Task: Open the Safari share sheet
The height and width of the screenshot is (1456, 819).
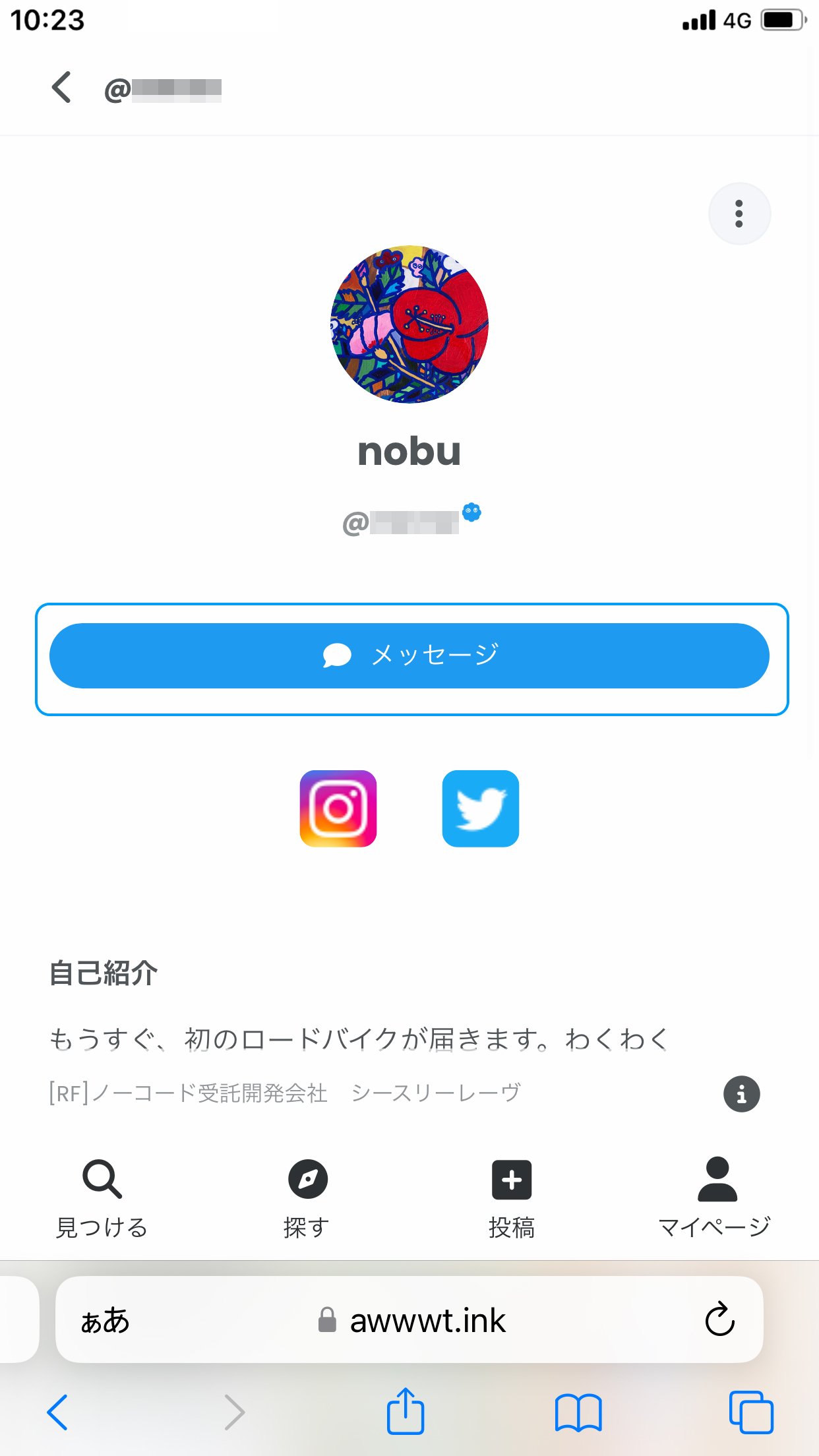Action: pyautogui.click(x=405, y=1411)
